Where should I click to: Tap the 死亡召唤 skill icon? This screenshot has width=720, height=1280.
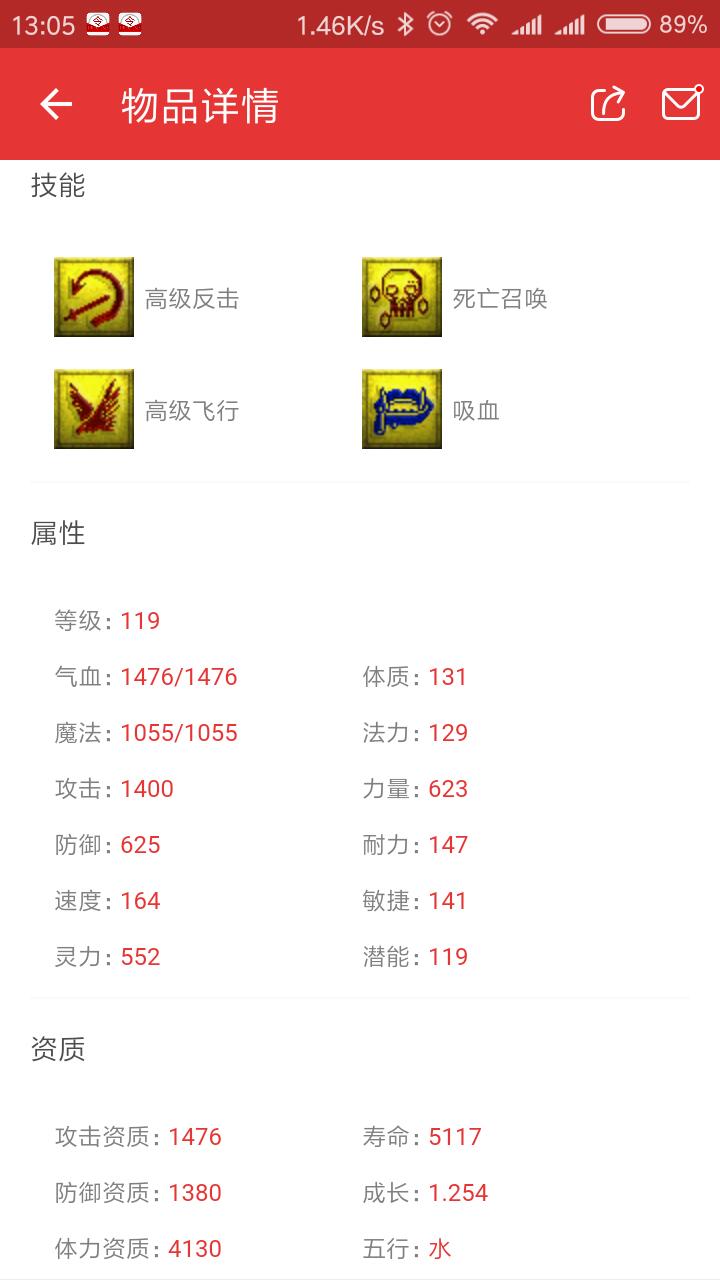tap(402, 297)
